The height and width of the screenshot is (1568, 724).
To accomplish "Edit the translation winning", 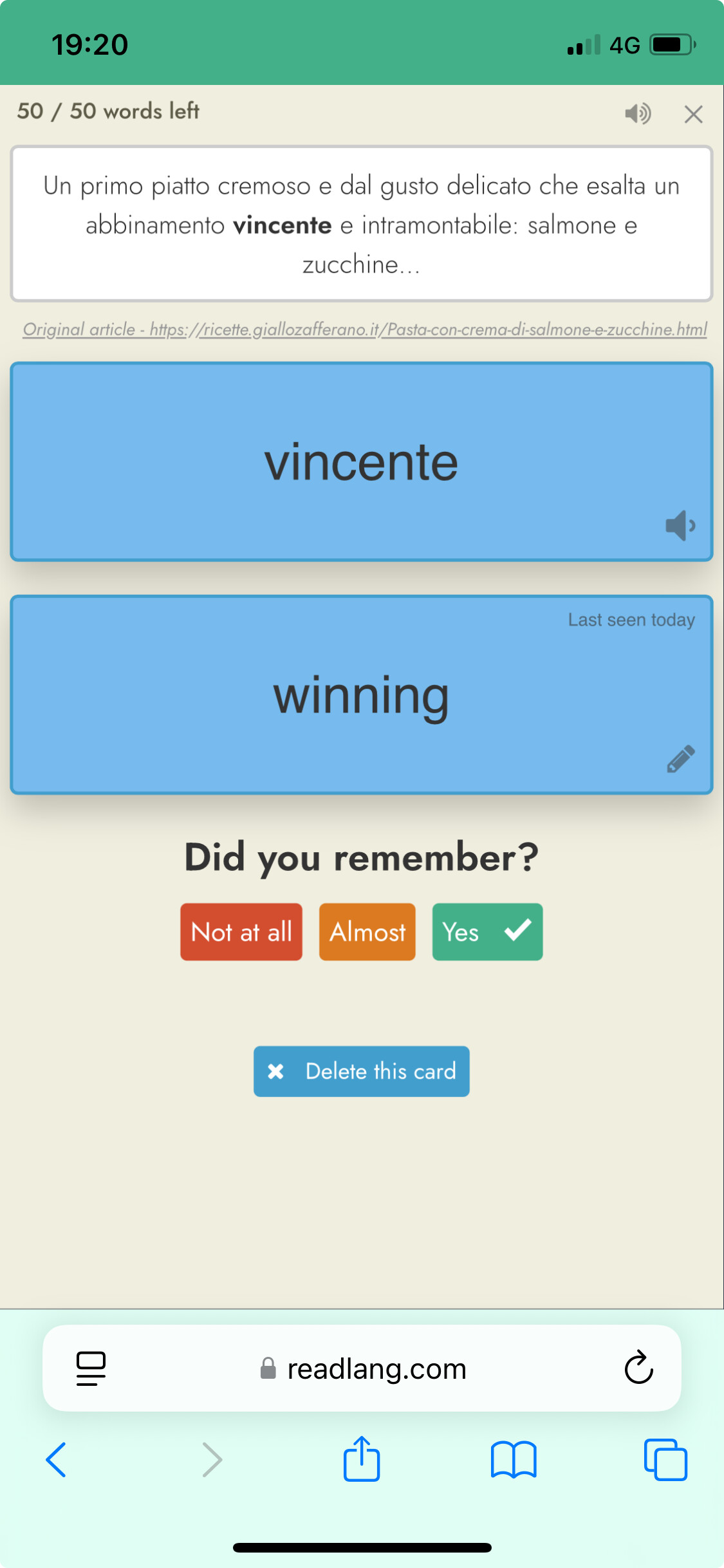I will point(680,759).
